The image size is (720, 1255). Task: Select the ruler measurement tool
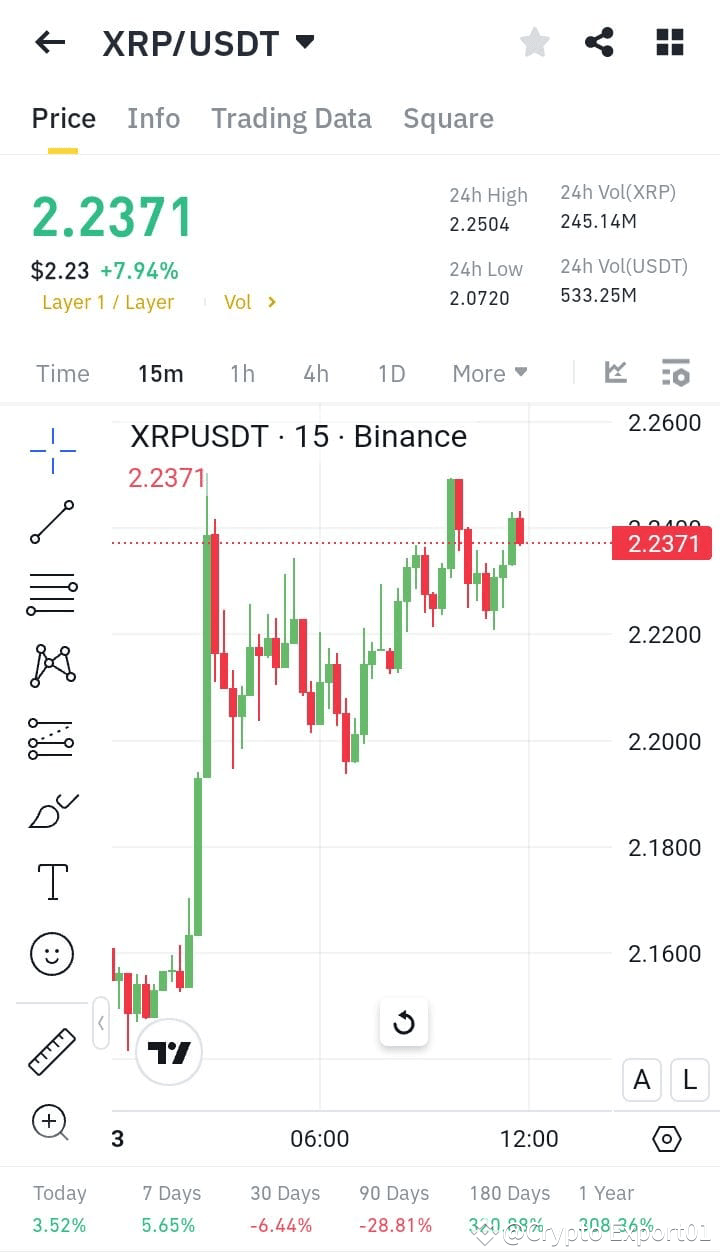(51, 1051)
